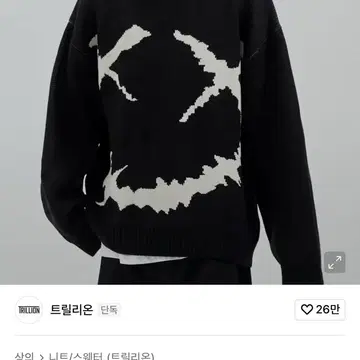The height and width of the screenshot is (360, 360).
Task: Open the 니트/스웨터 (트릴리온) category link
Action: pyautogui.click(x=101, y=356)
